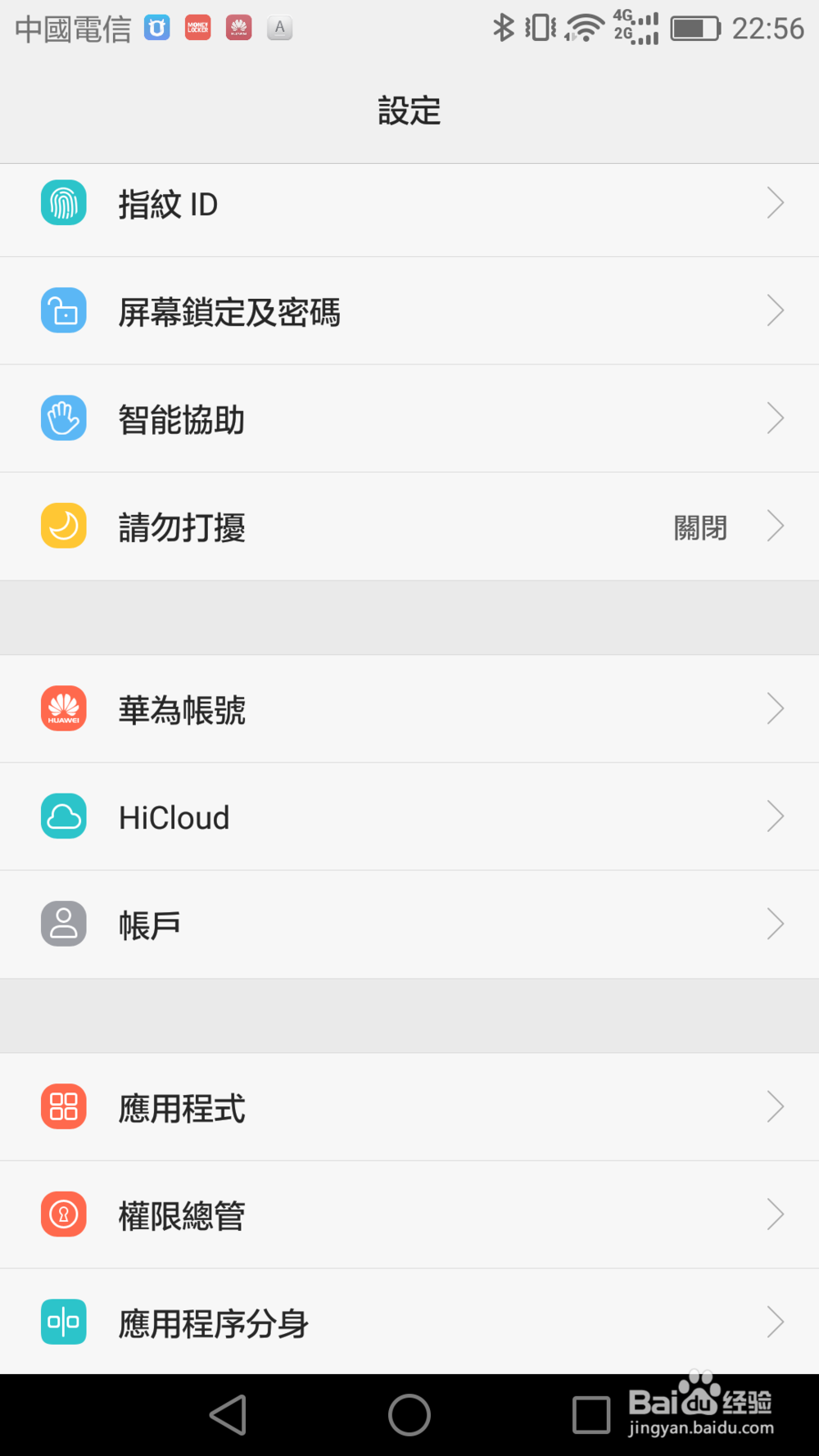Open 應用程序分身 app twin icon
Screen dimensions: 819x1456
(x=63, y=1322)
